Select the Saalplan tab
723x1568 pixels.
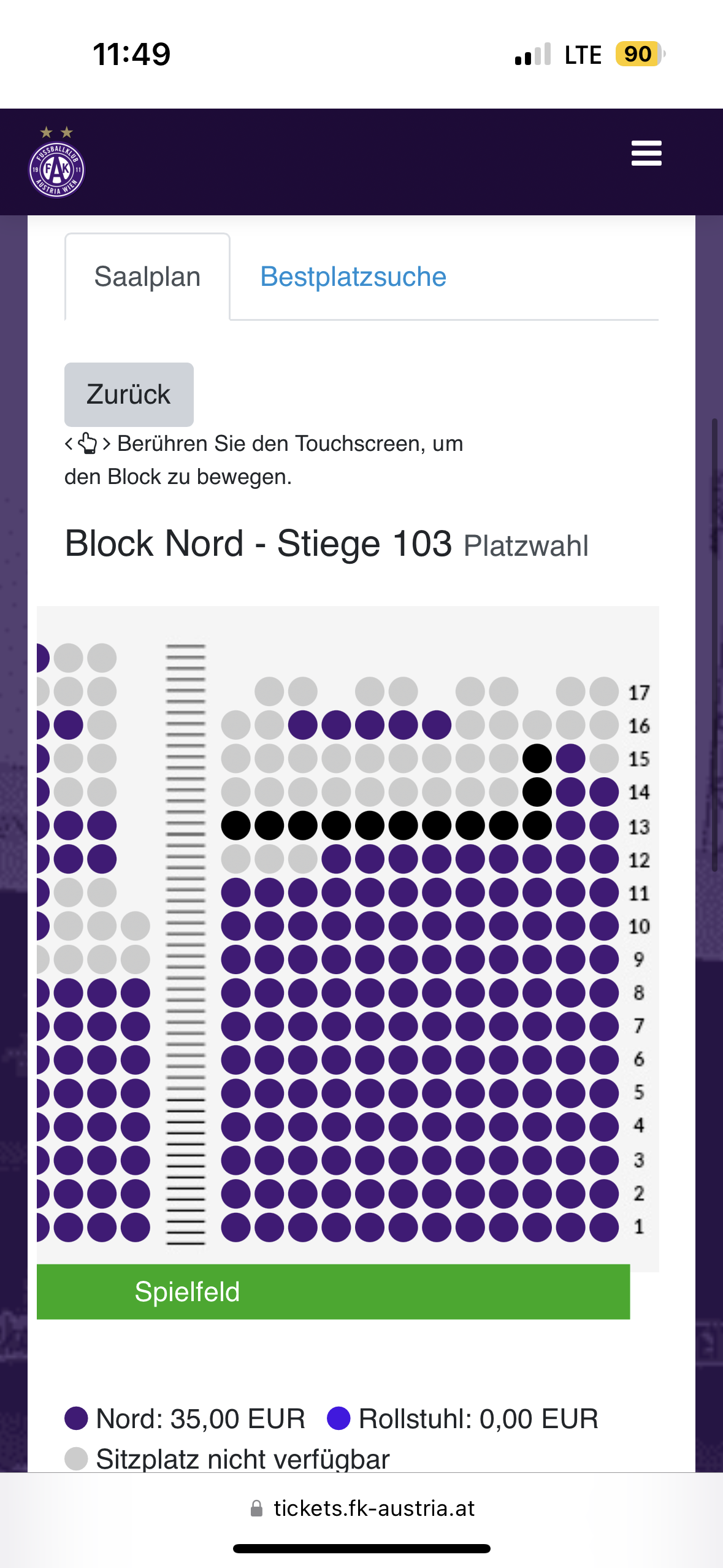(147, 277)
